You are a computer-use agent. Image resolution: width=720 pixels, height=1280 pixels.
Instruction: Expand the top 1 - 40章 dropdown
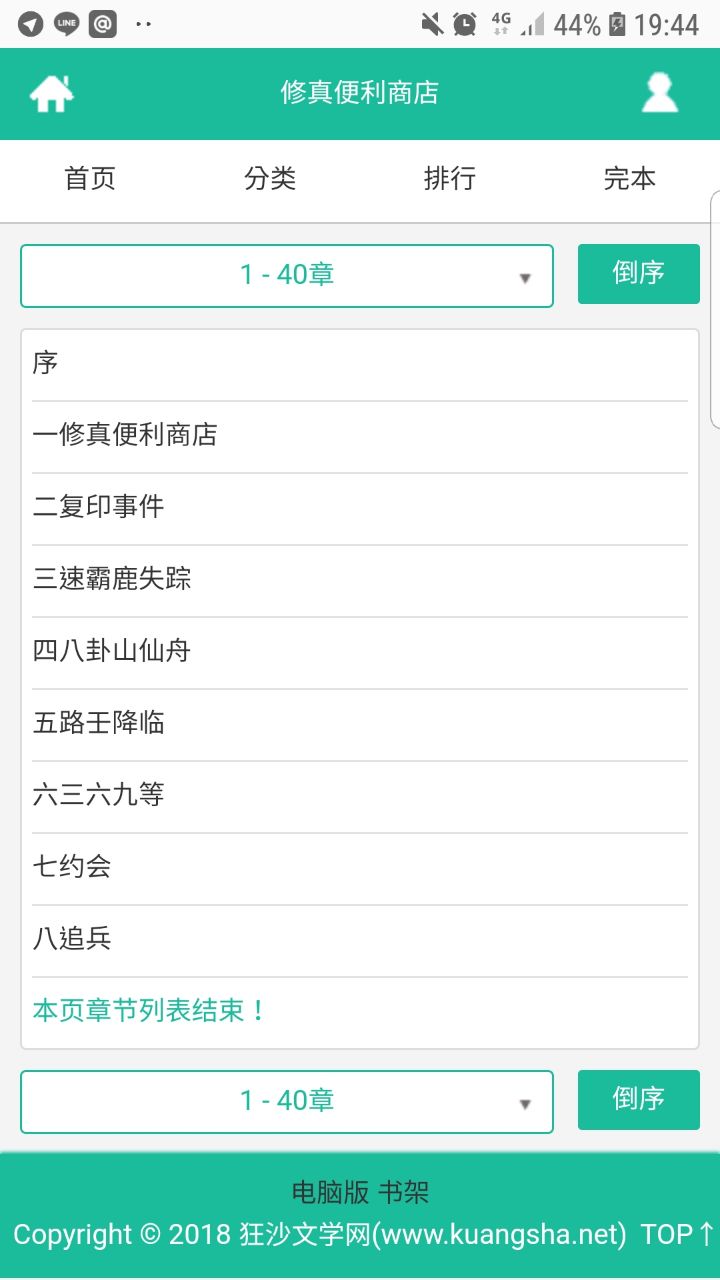(x=287, y=275)
